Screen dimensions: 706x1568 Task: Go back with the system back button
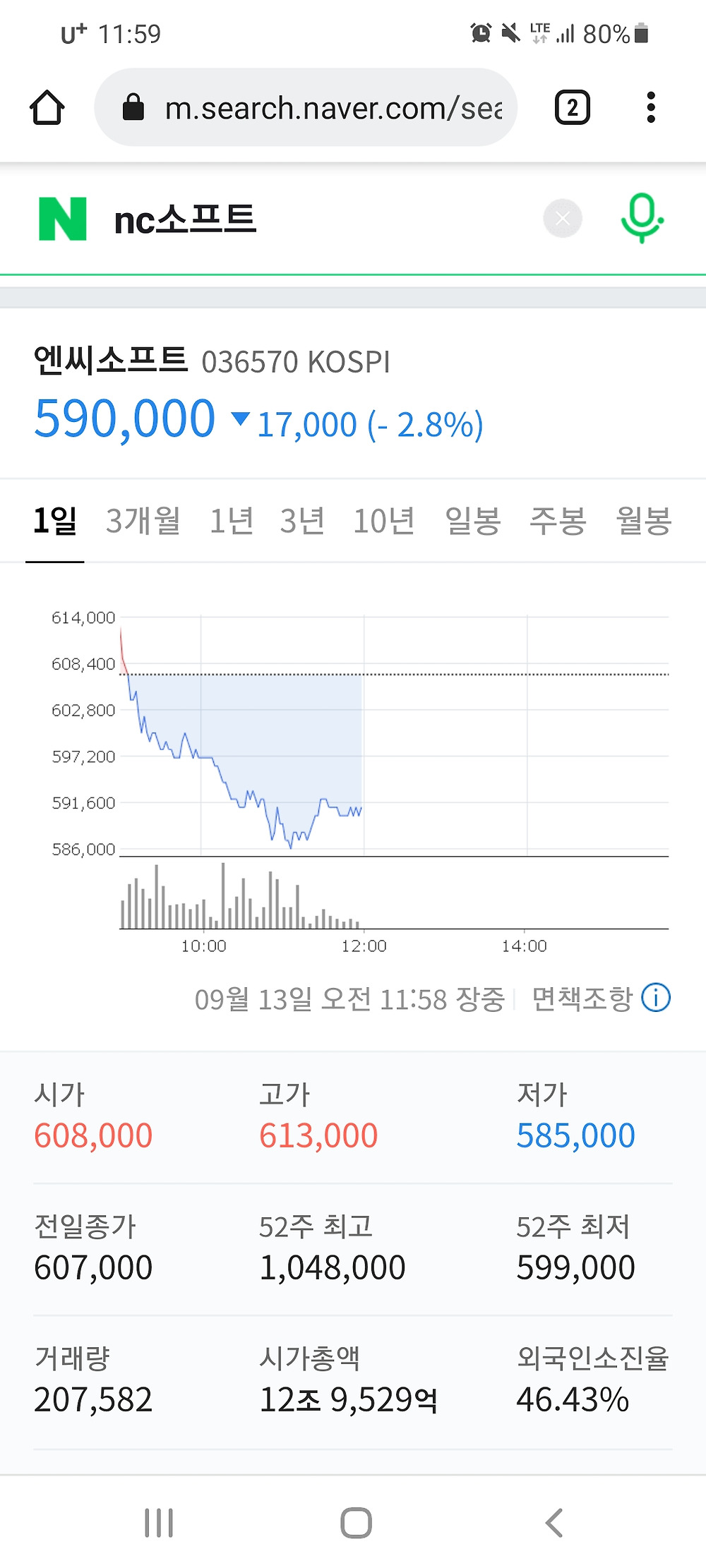(555, 1523)
